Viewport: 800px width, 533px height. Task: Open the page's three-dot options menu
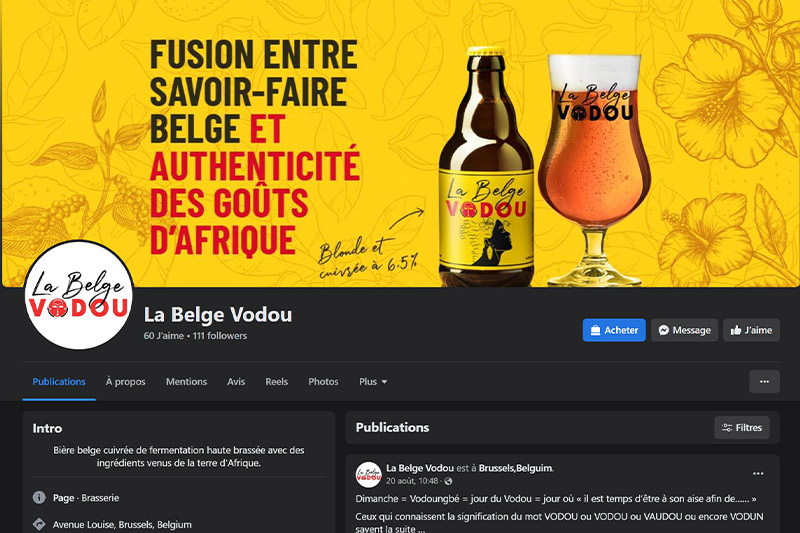tap(764, 382)
